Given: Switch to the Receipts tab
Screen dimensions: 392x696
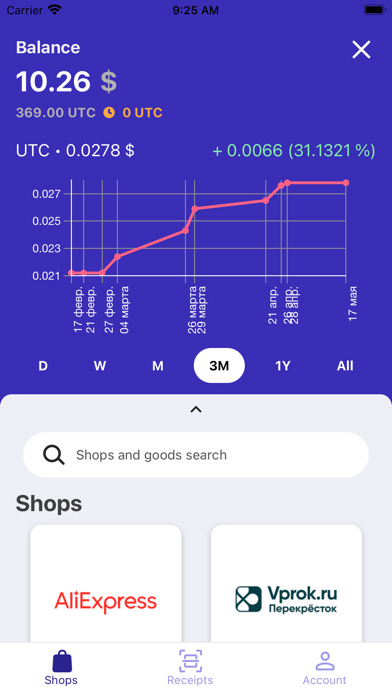Looking at the screenshot, I should 190,668.
